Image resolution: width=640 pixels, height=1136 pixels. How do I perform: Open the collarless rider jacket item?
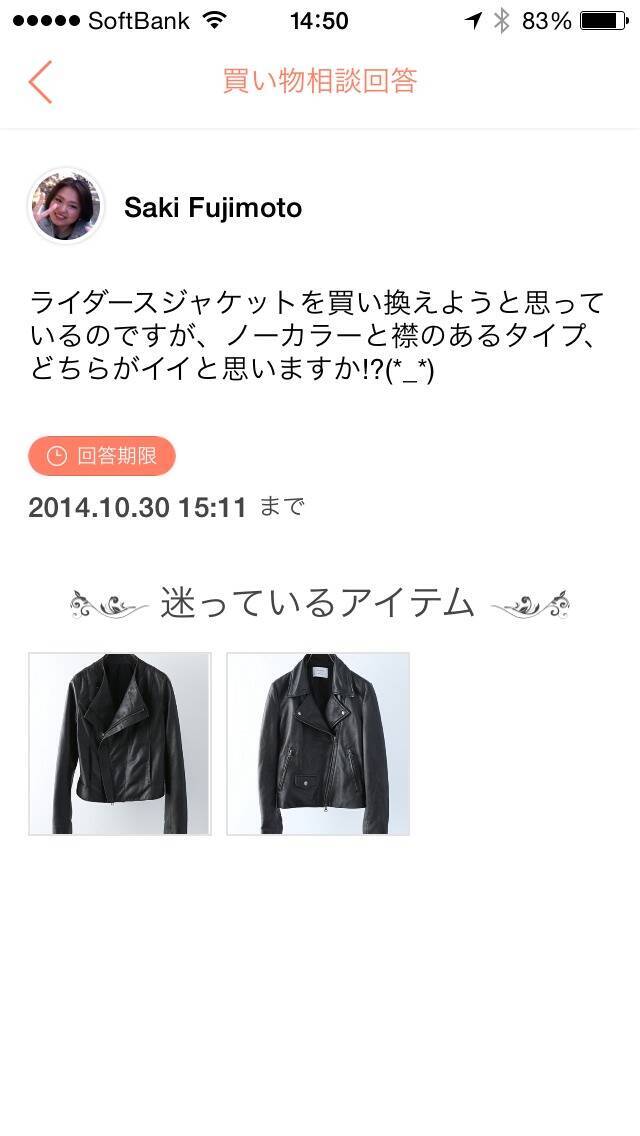pyautogui.click(x=120, y=744)
